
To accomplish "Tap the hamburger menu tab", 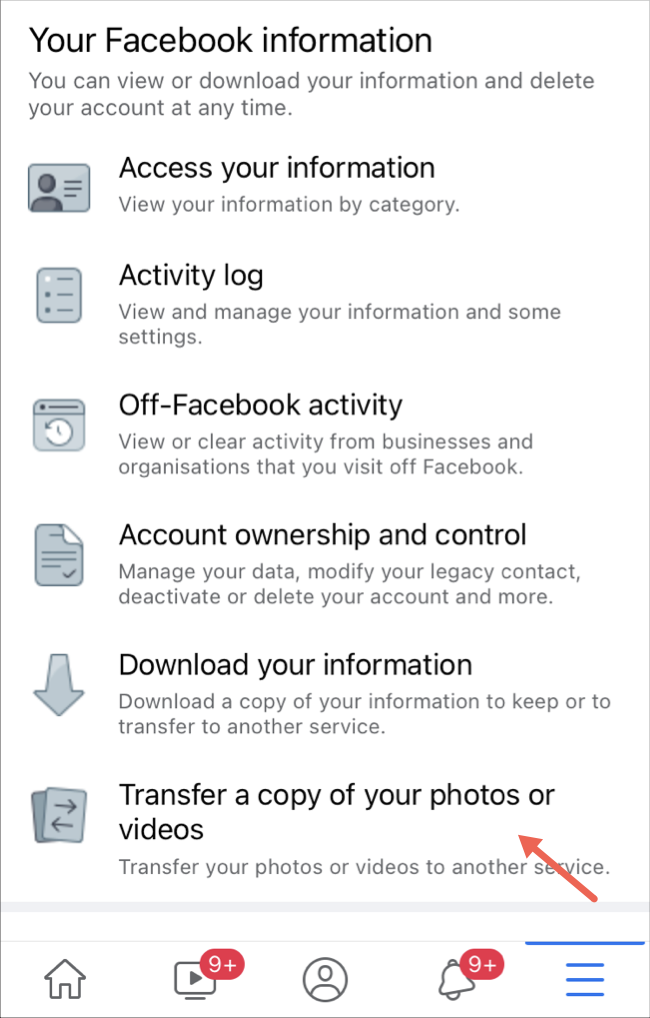I will tap(585, 977).
